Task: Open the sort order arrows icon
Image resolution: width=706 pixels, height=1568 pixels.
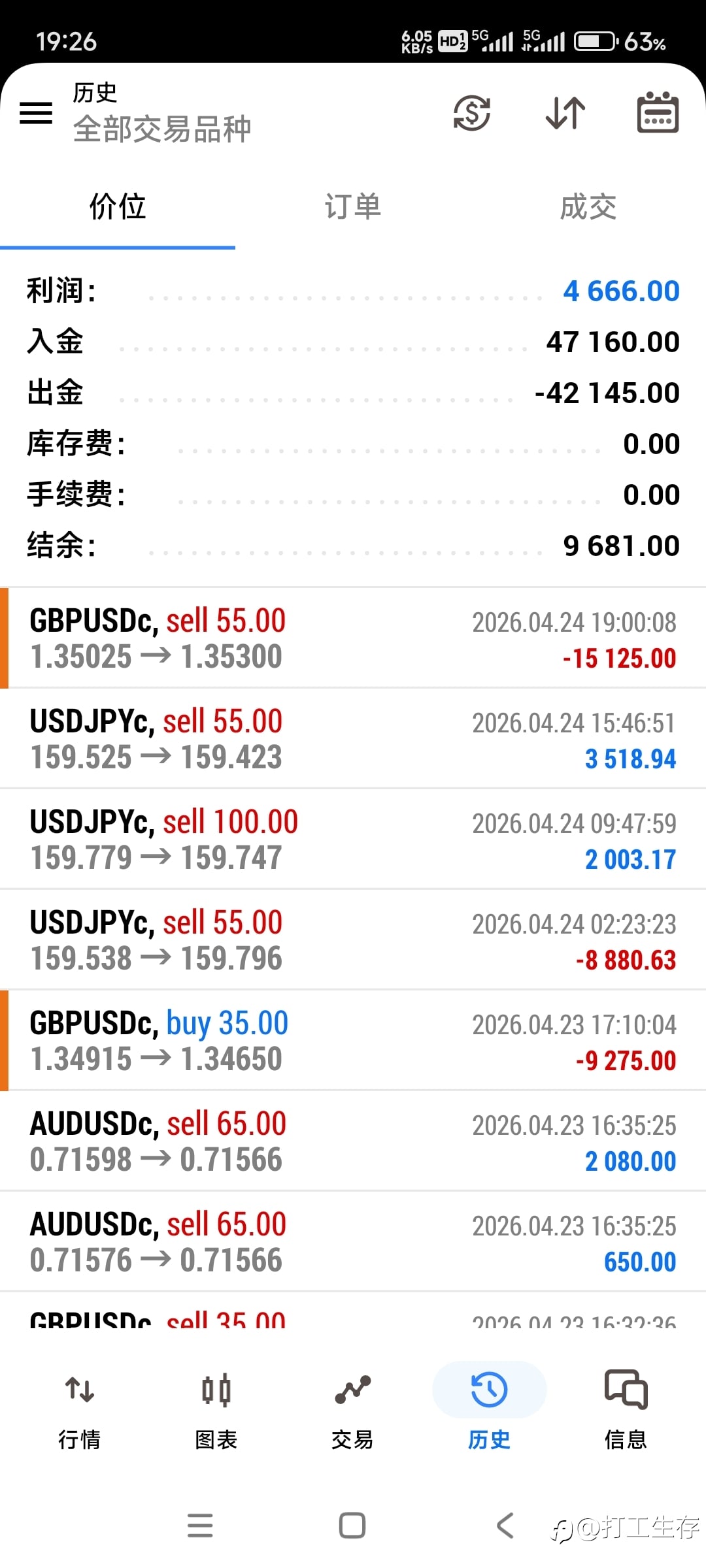Action: point(565,113)
